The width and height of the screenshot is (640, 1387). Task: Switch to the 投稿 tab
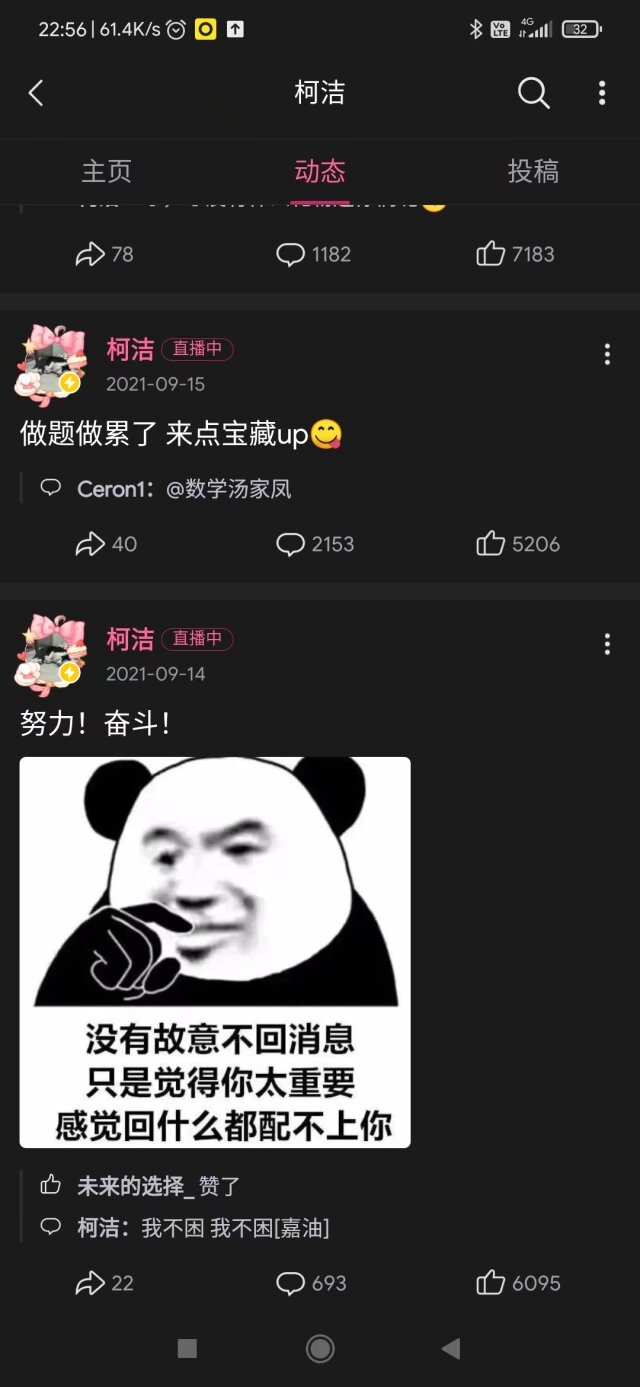point(532,171)
